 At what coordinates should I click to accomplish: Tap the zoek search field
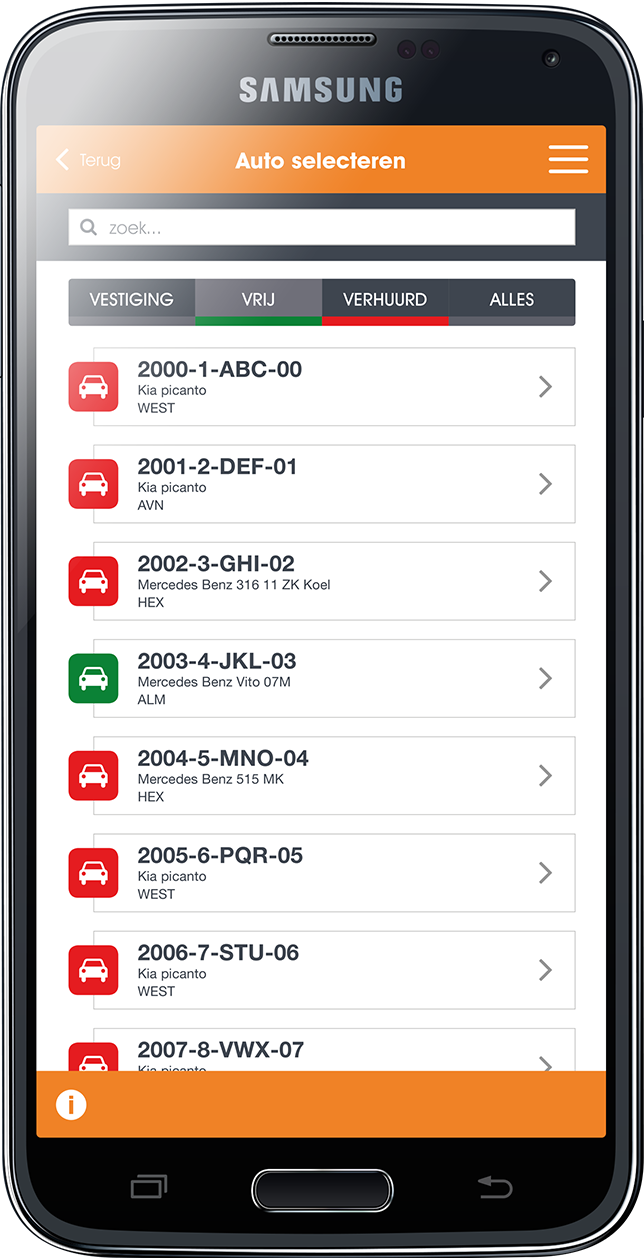(x=322, y=227)
